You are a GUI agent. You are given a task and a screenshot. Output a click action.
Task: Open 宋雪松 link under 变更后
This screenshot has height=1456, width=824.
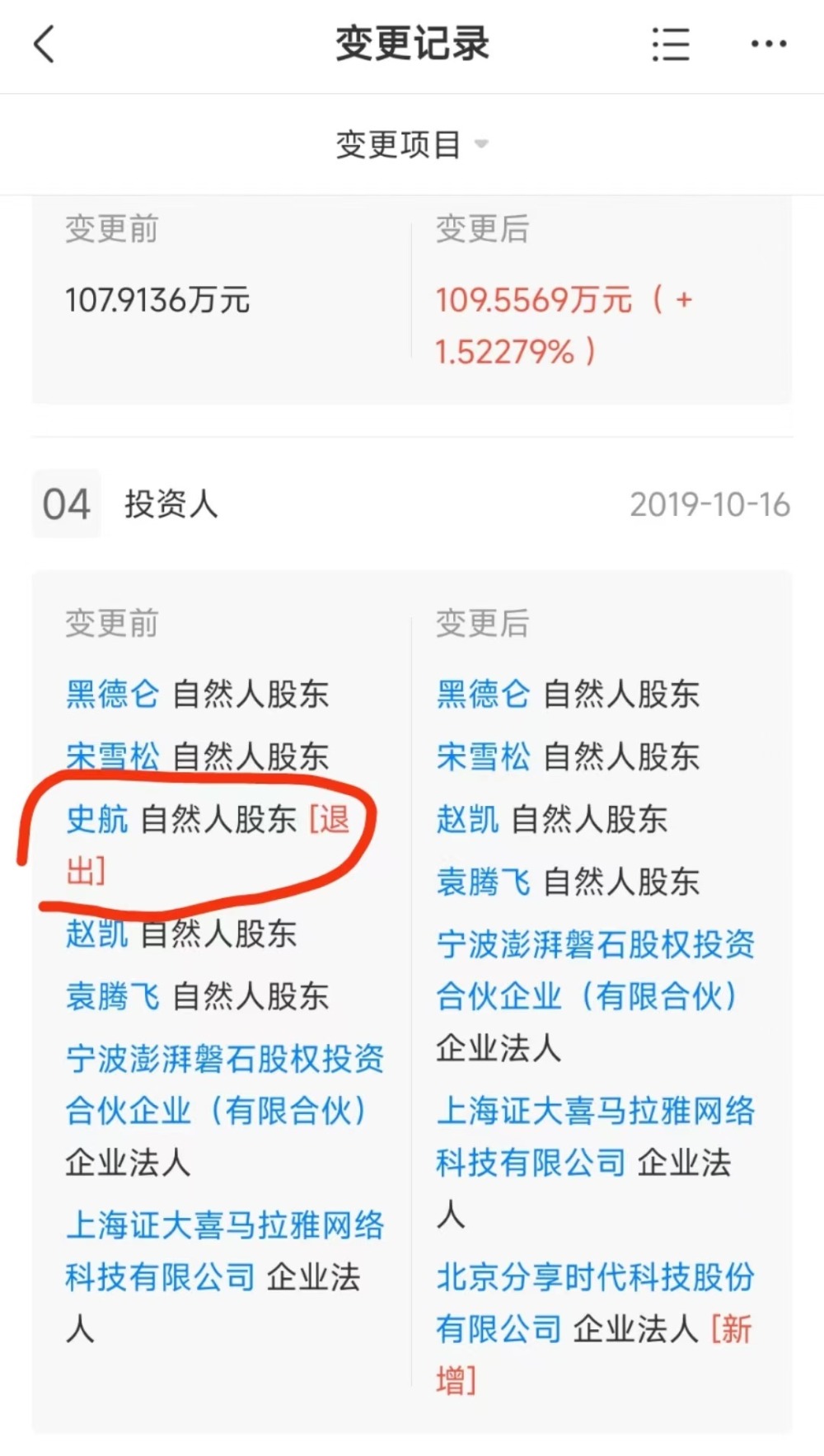coord(483,756)
